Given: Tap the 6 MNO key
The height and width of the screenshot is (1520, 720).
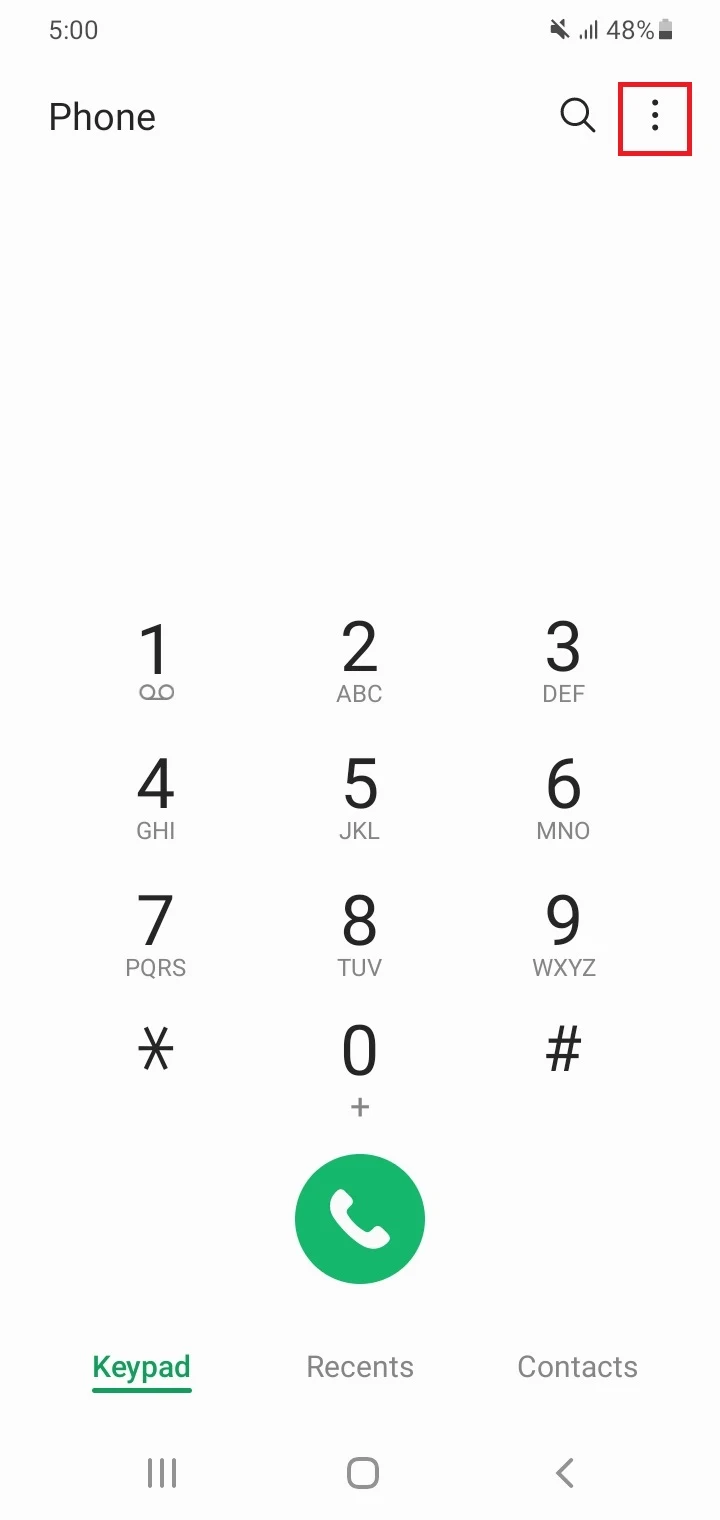Looking at the screenshot, I should click(x=564, y=798).
